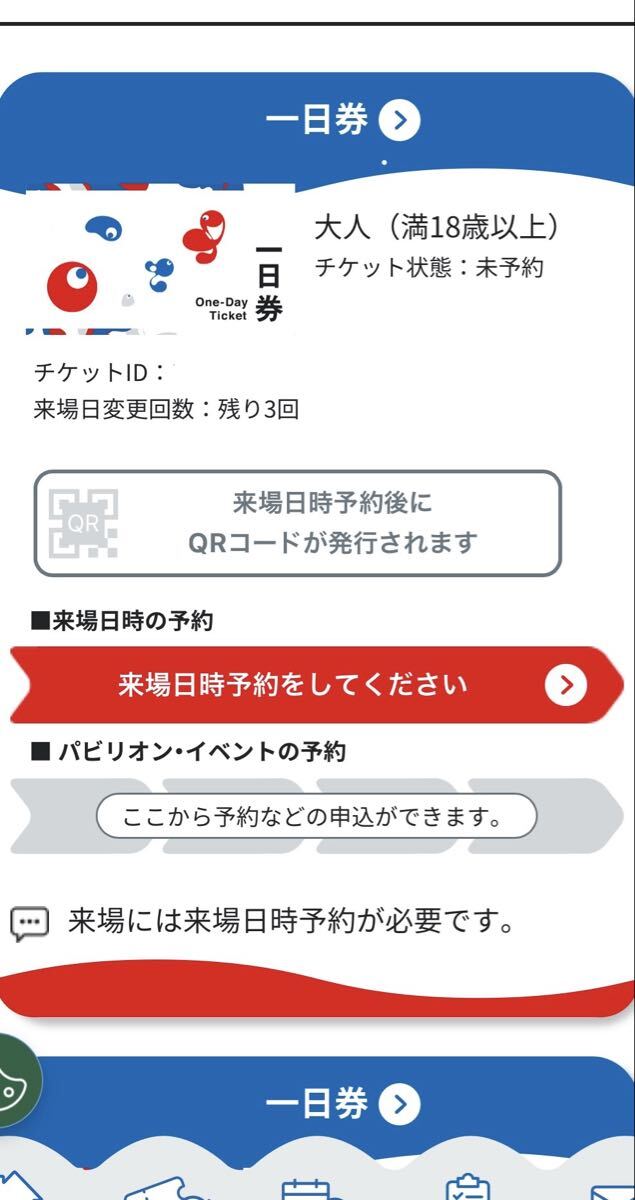
Task: Open the clipboard checklist tab in bottom navigation
Action: tap(466, 1185)
